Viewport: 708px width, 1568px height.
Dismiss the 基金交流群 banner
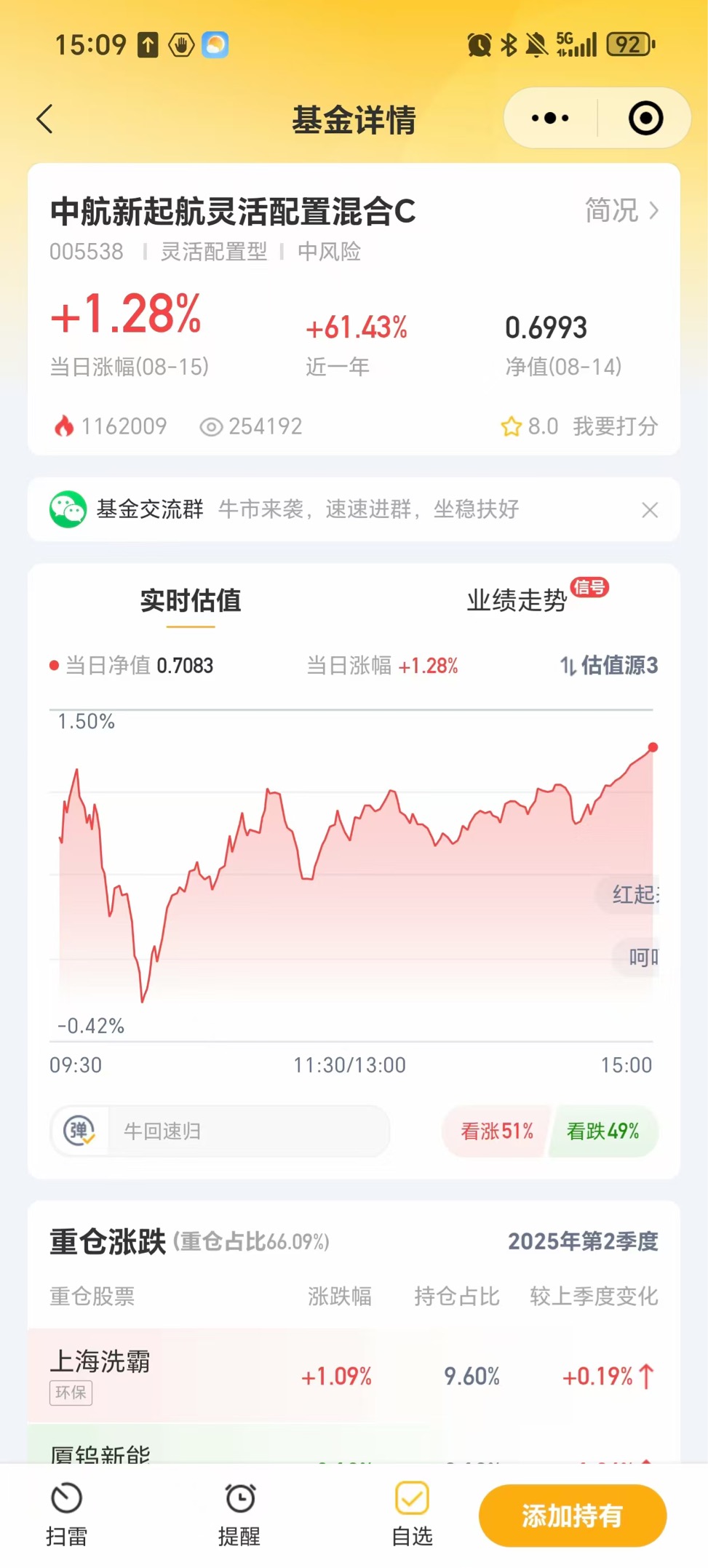click(650, 510)
